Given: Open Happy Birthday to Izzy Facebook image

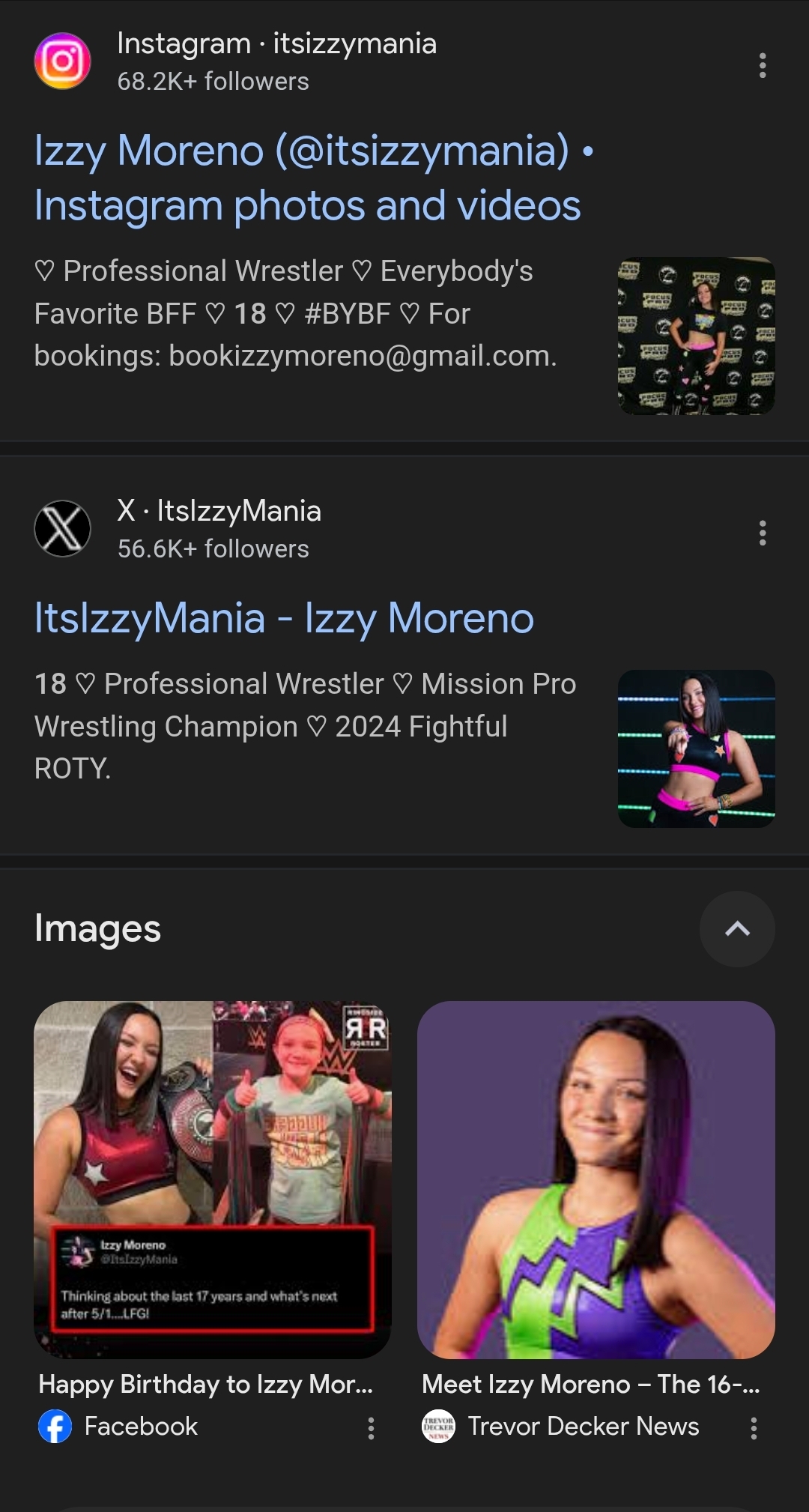Looking at the screenshot, I should click(213, 1179).
